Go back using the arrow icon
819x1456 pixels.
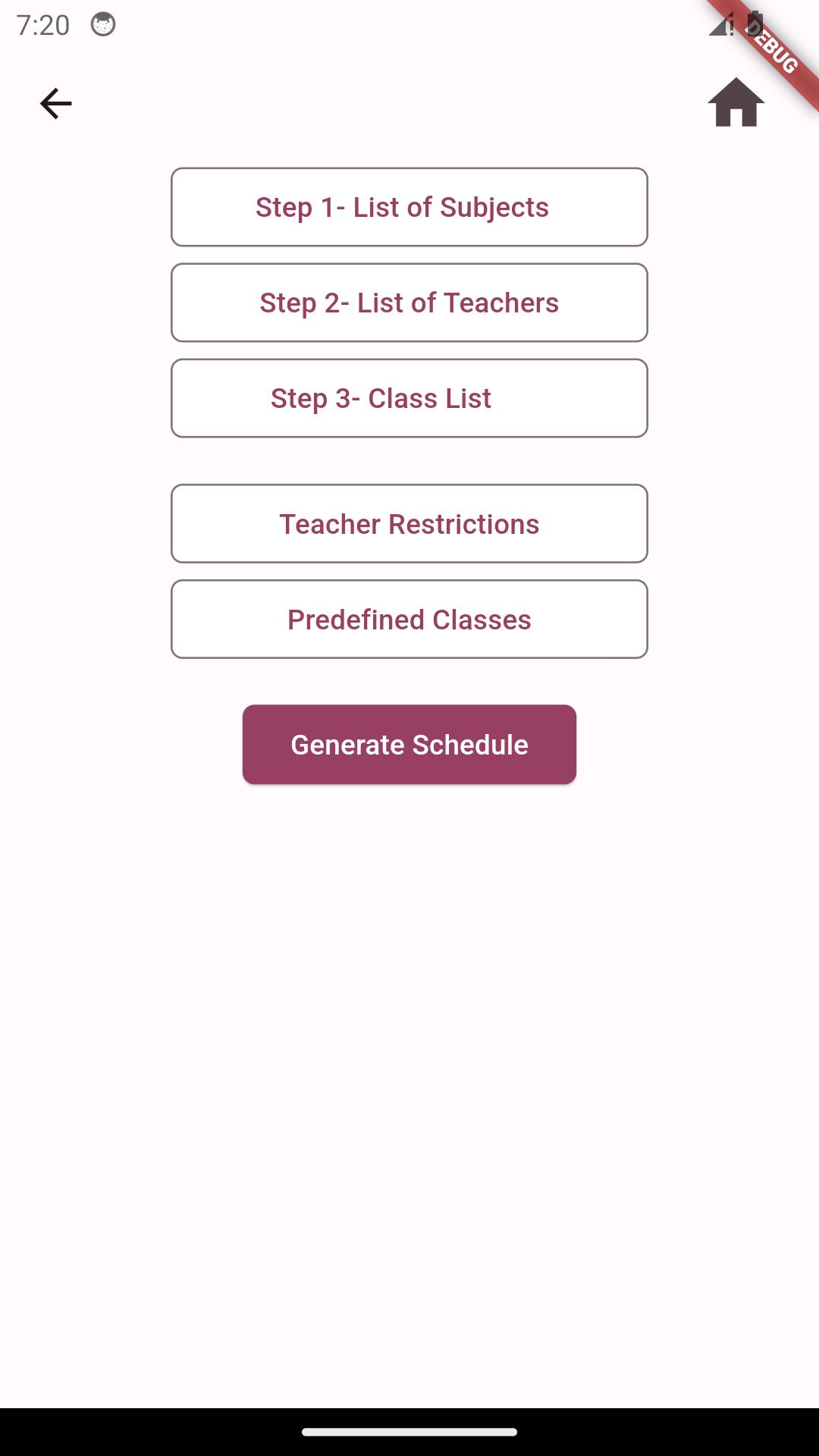tap(55, 103)
